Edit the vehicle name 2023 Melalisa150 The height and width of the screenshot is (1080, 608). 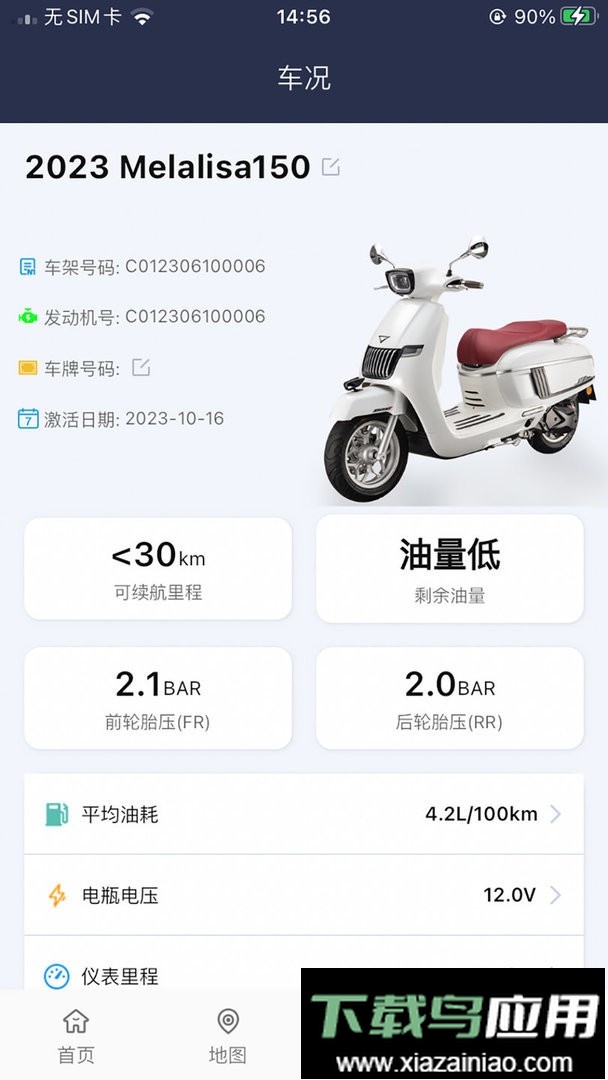(x=331, y=167)
